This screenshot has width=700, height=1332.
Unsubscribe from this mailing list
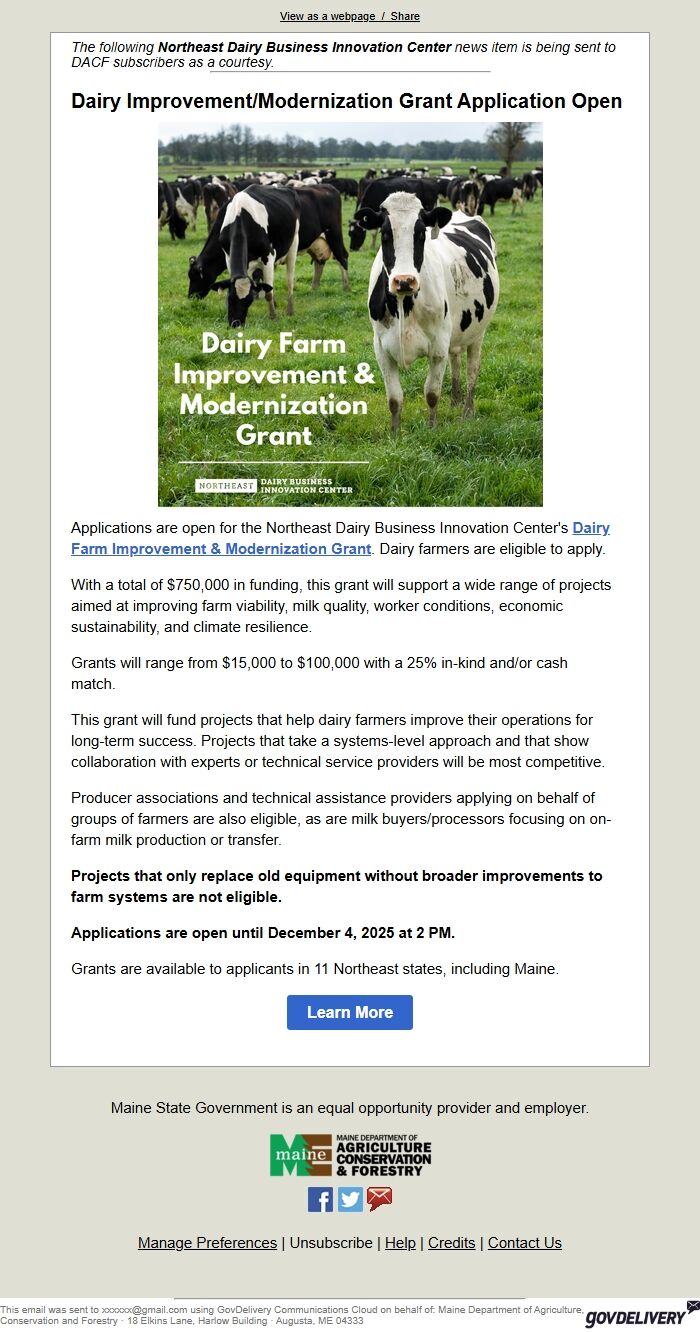click(x=332, y=1243)
